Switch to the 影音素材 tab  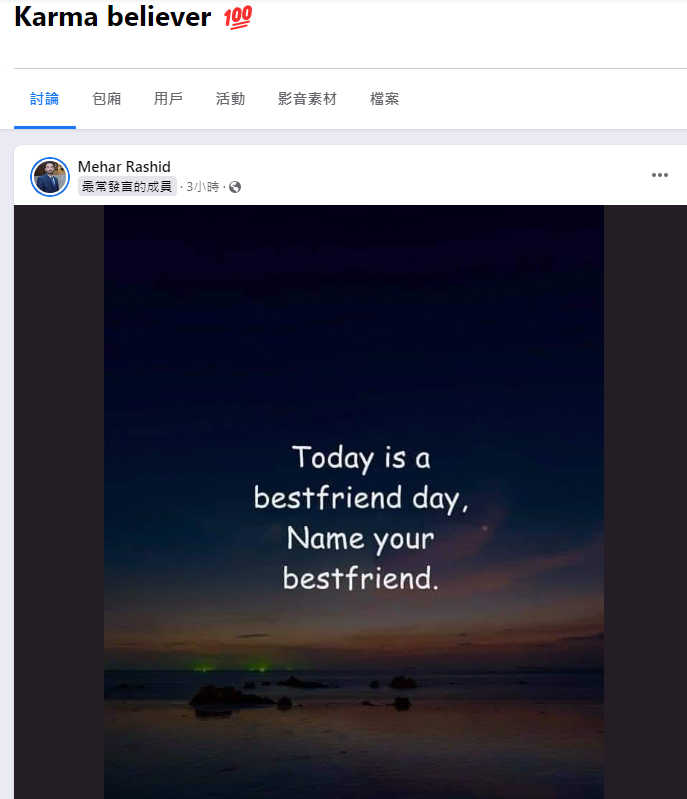point(307,99)
